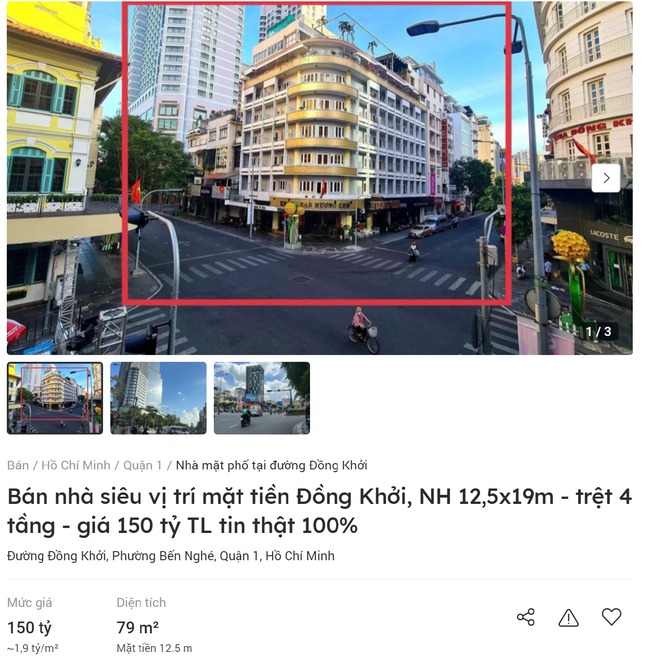Select the third photo thumbnail
Image resolution: width=645 pixels, height=661 pixels.
click(262, 398)
